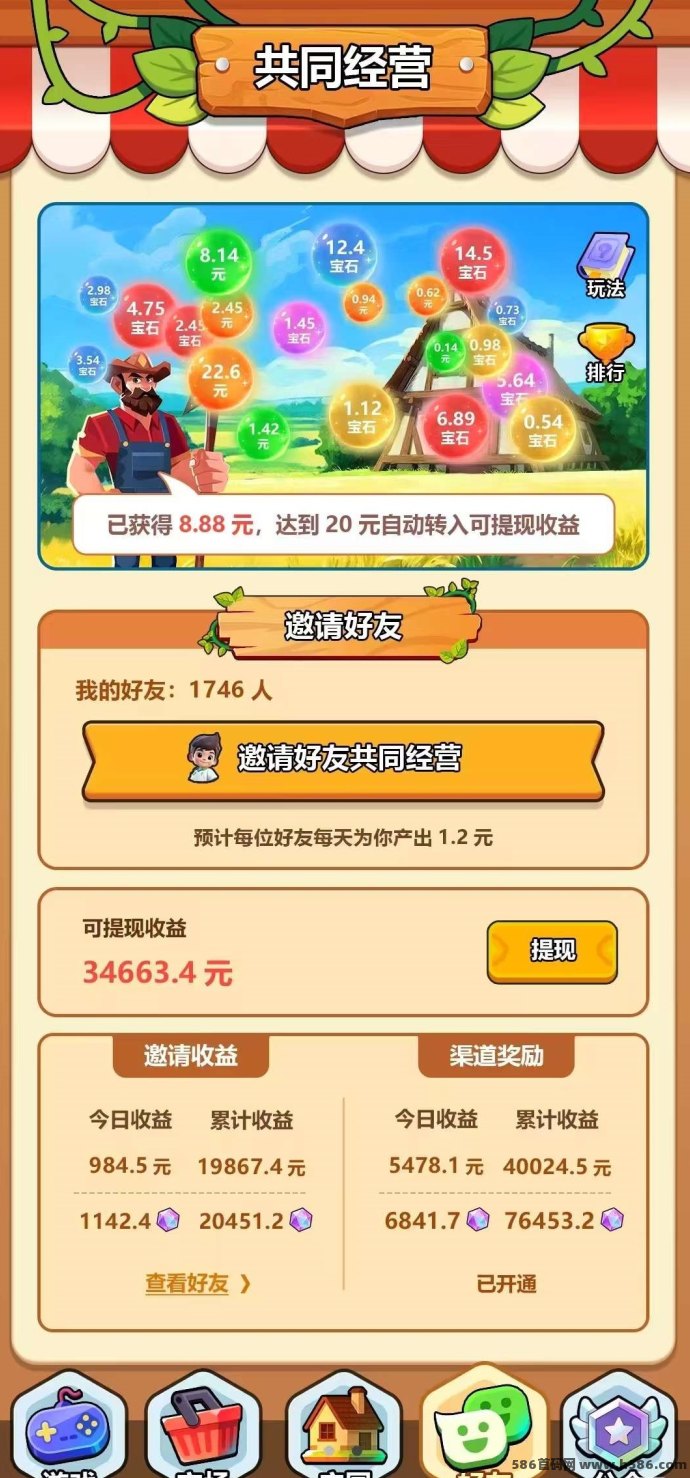Viewport: 690px width, 1478px height.
Task: Tap 邀请好友共同经营 button
Action: coord(343,759)
